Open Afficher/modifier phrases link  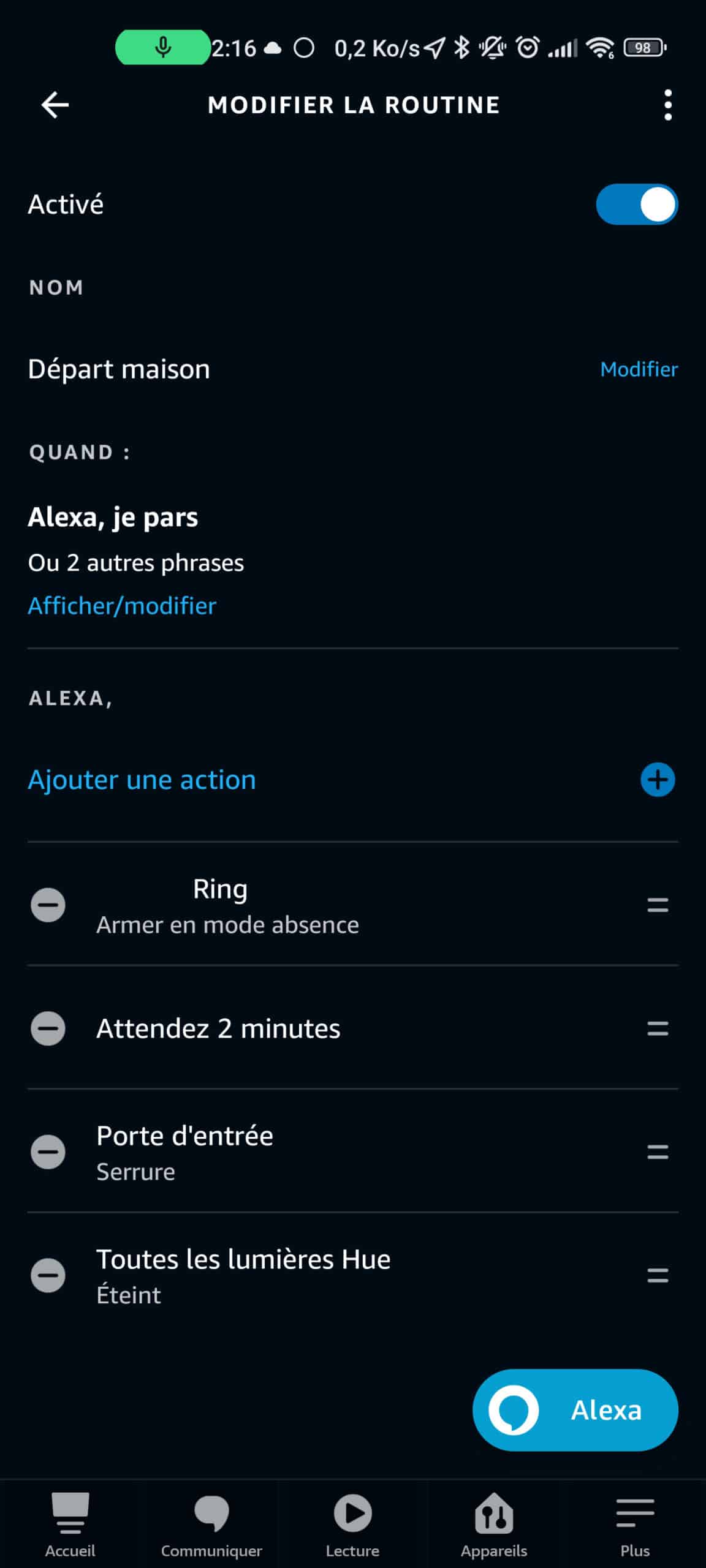tap(122, 605)
